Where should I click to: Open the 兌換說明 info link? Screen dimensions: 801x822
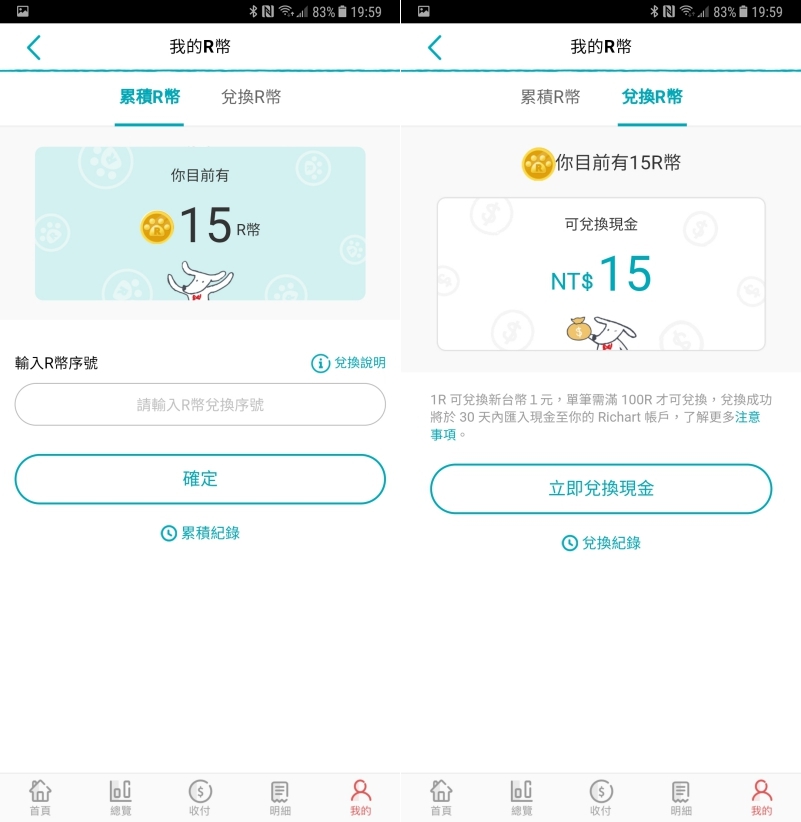[349, 363]
